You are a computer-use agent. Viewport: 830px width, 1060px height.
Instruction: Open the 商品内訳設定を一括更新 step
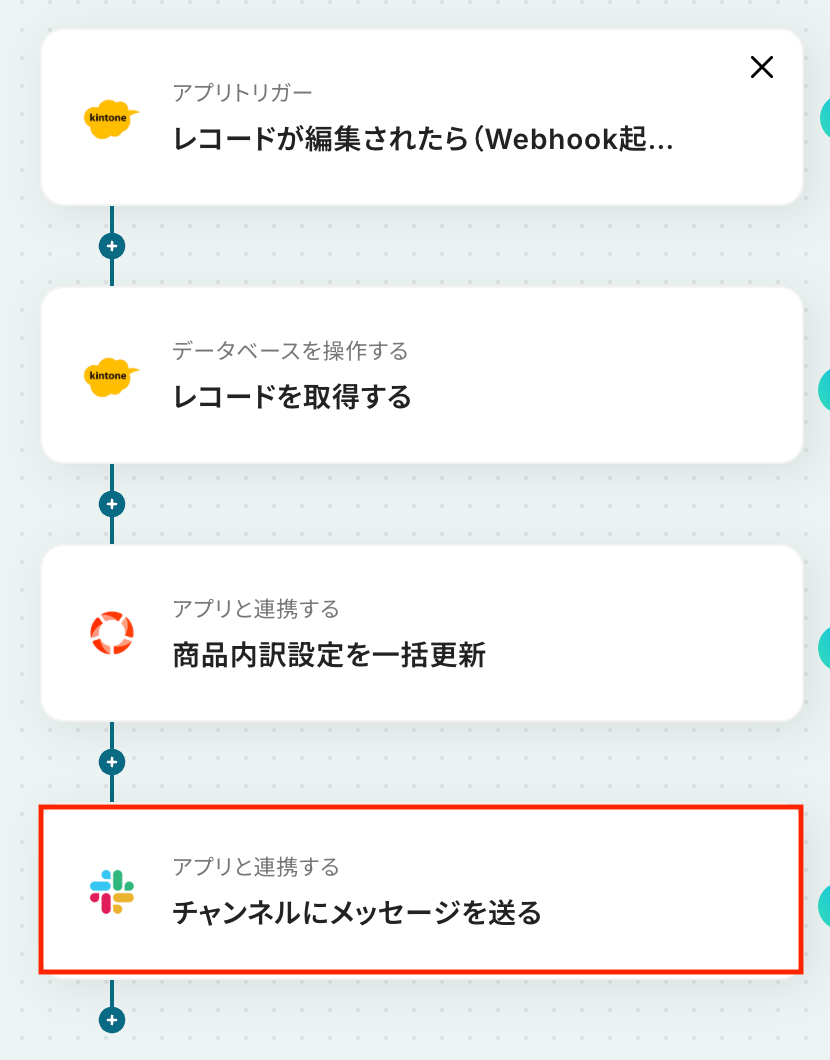(x=422, y=634)
